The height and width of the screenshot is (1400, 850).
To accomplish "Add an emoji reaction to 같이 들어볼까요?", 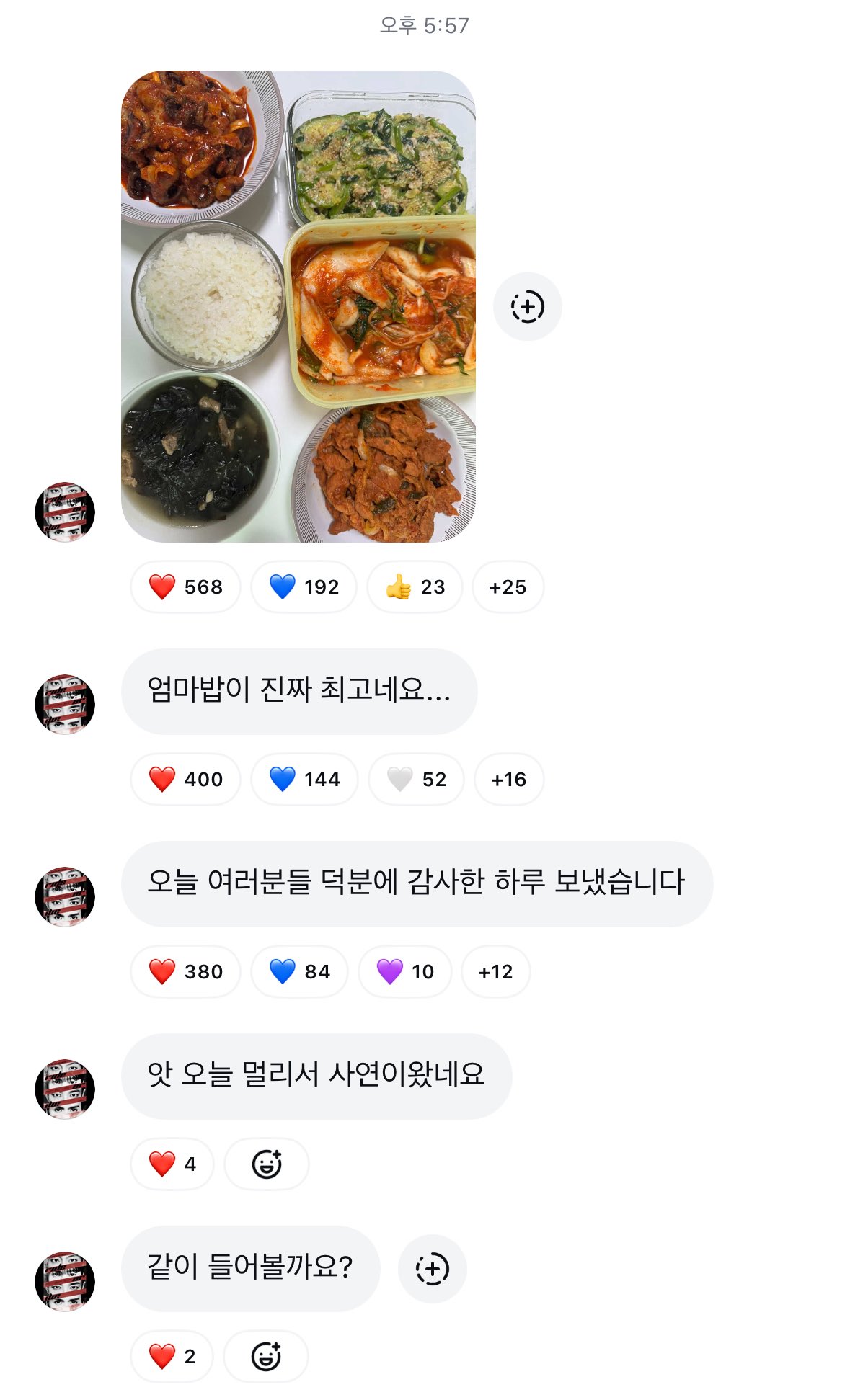I will (265, 1356).
